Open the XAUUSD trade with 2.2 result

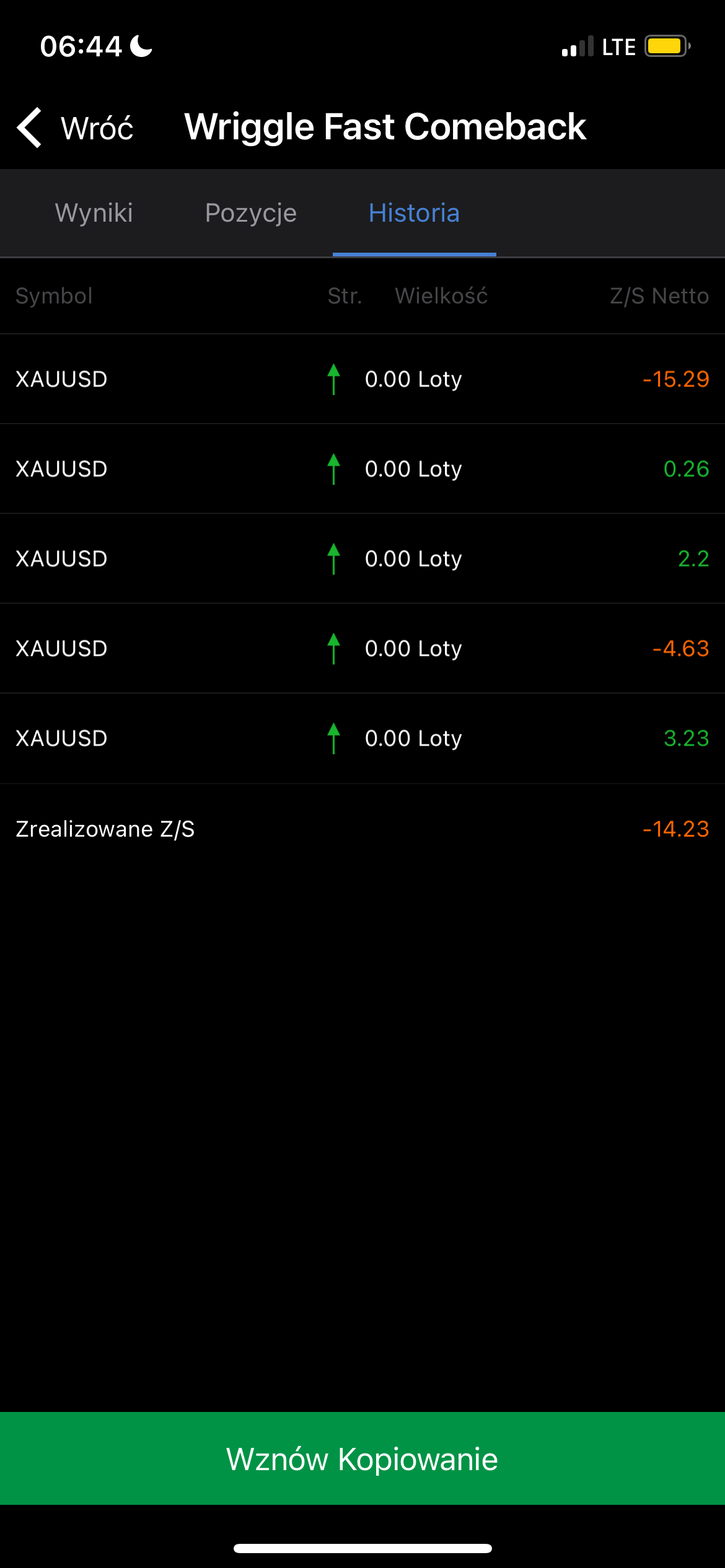[x=362, y=559]
